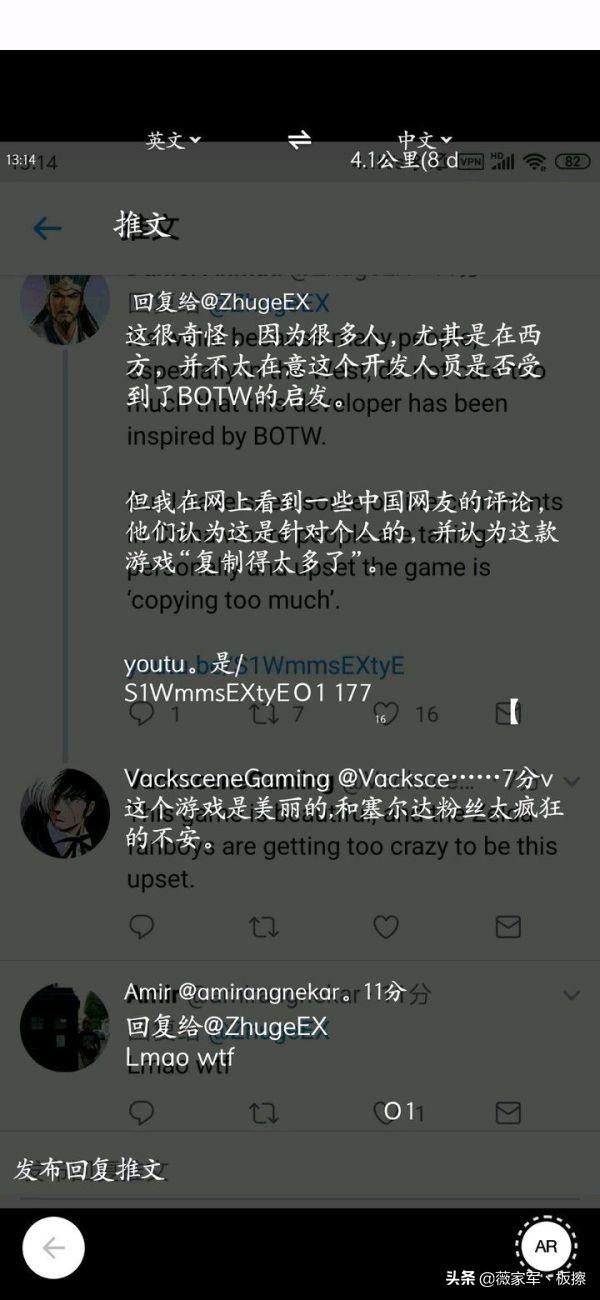Screen dimensions: 600x1300
Task: Go back with the round arrow button
Action: 54,1247
